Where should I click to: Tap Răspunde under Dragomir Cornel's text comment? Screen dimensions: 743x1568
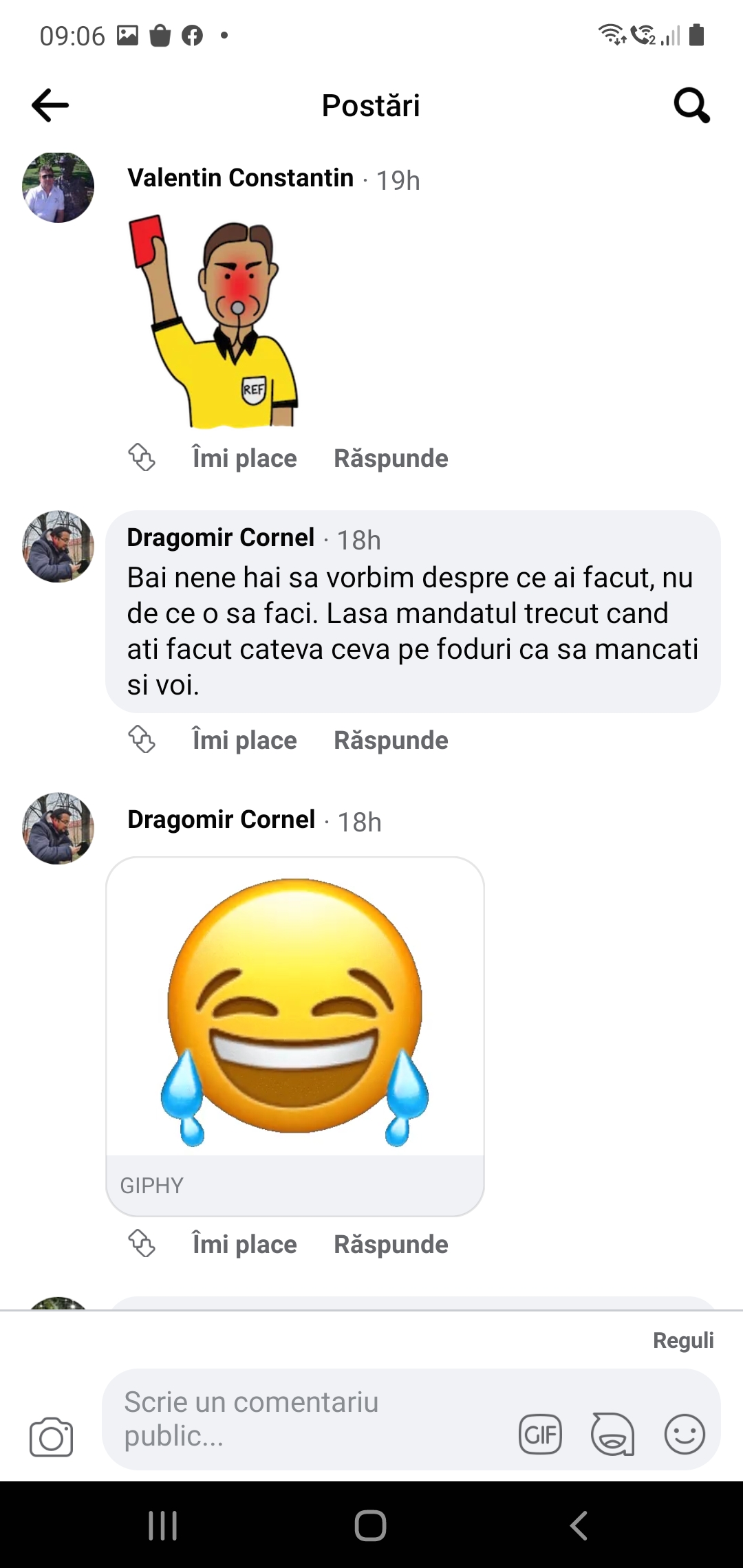coord(391,740)
